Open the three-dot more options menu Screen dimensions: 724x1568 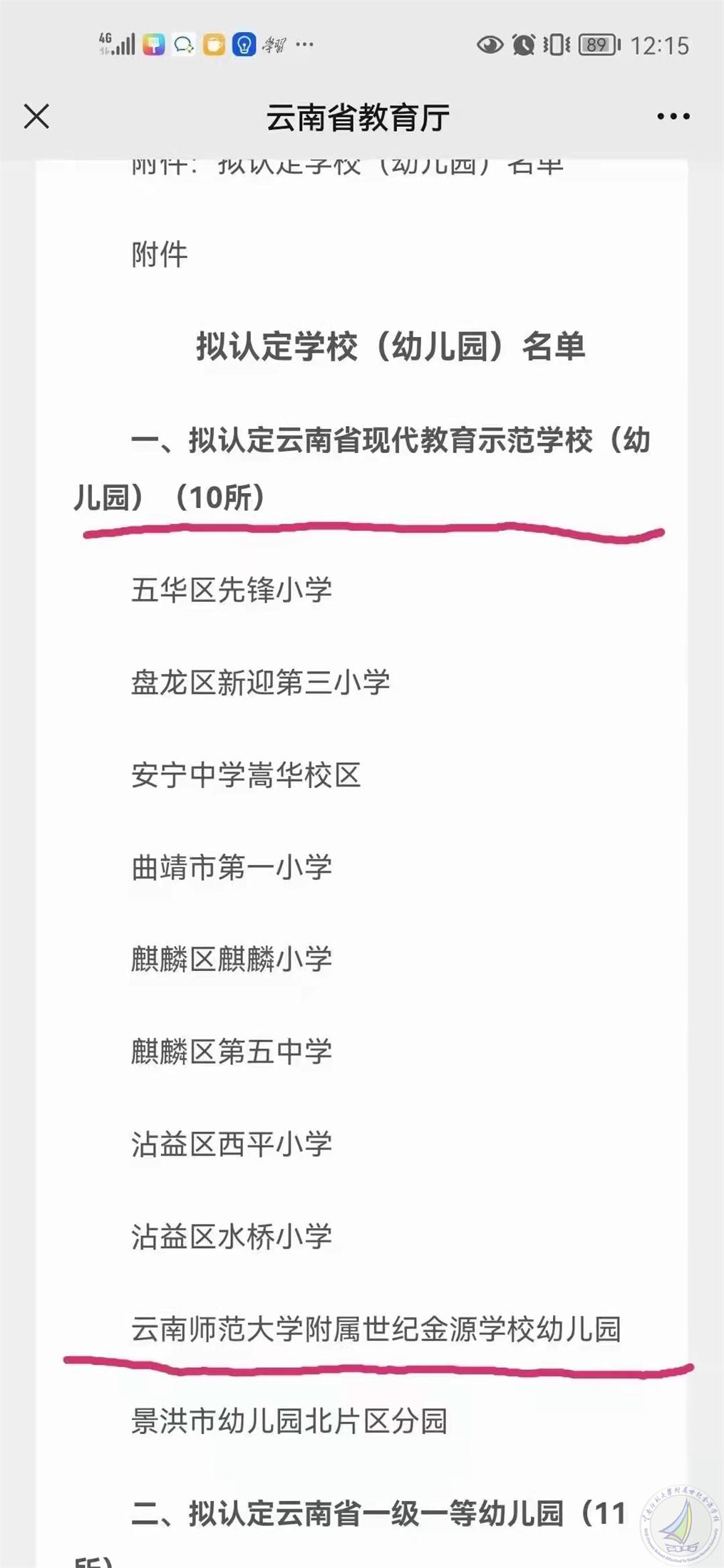click(x=673, y=116)
